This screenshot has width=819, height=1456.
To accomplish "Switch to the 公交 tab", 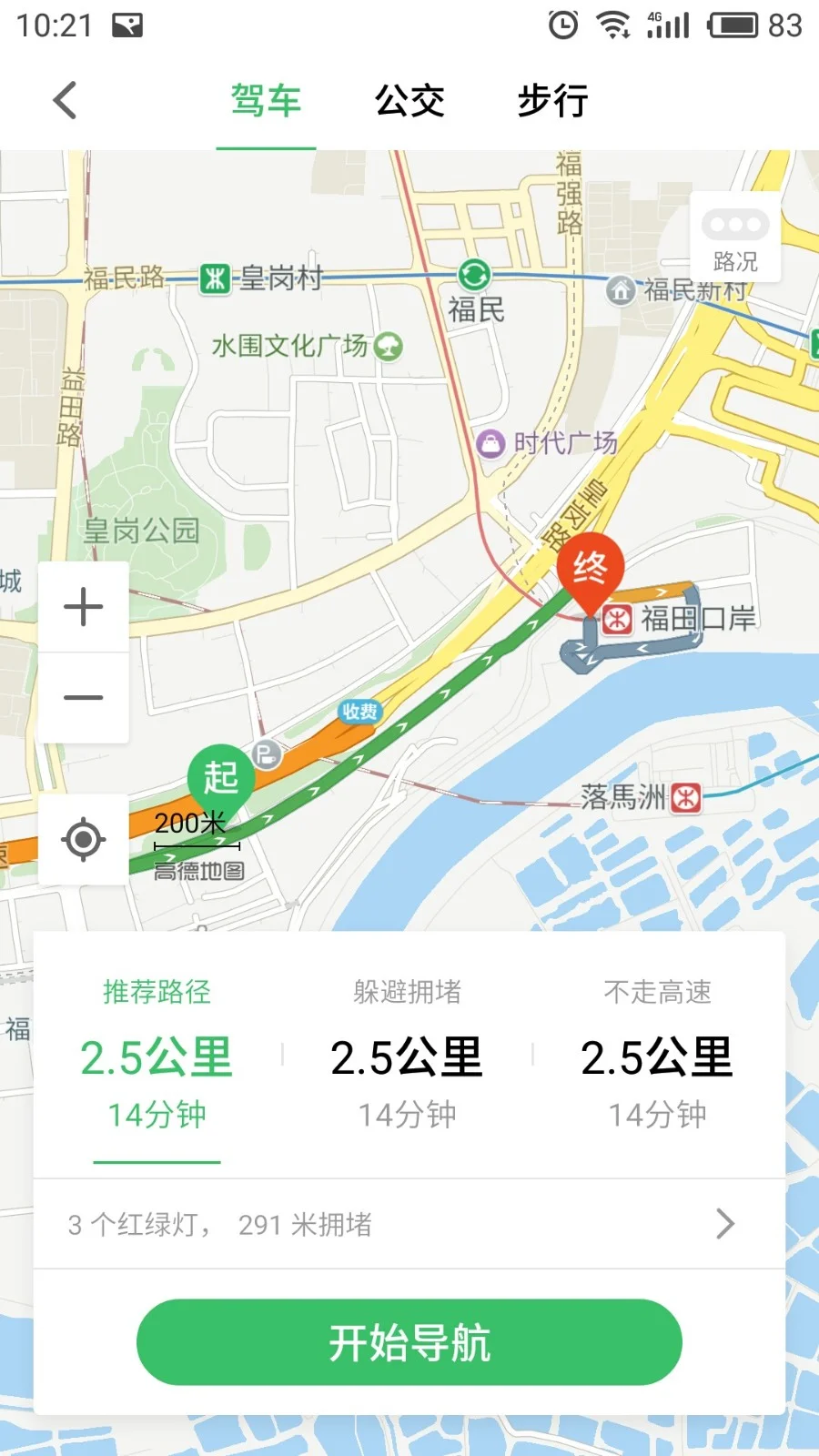I will (409, 100).
